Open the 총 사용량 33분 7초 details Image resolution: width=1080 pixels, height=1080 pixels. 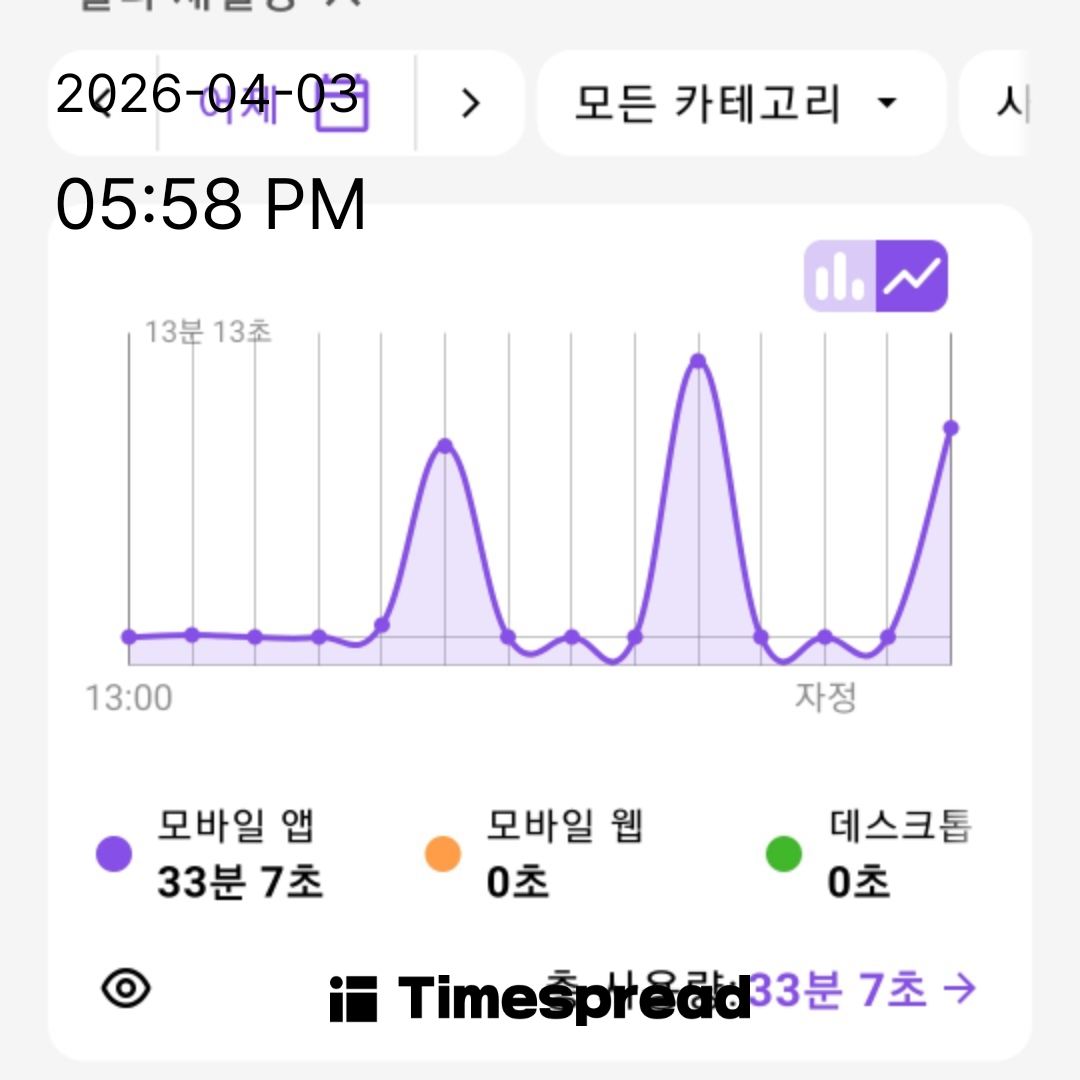[x=860, y=989]
